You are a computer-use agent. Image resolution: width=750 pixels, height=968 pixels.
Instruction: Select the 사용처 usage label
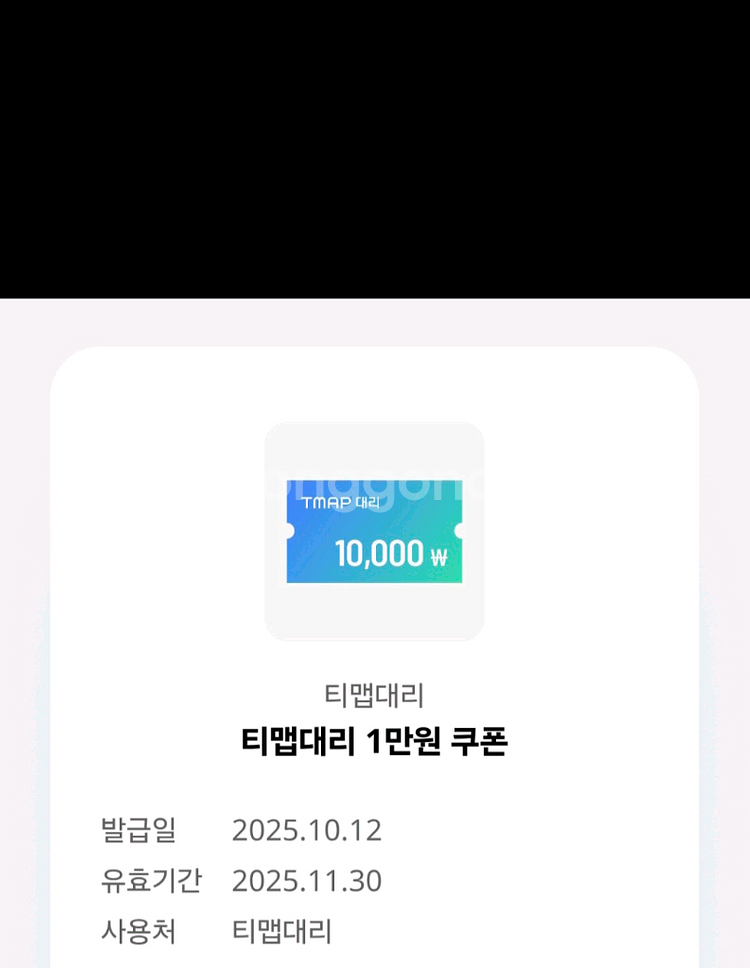[x=138, y=932]
